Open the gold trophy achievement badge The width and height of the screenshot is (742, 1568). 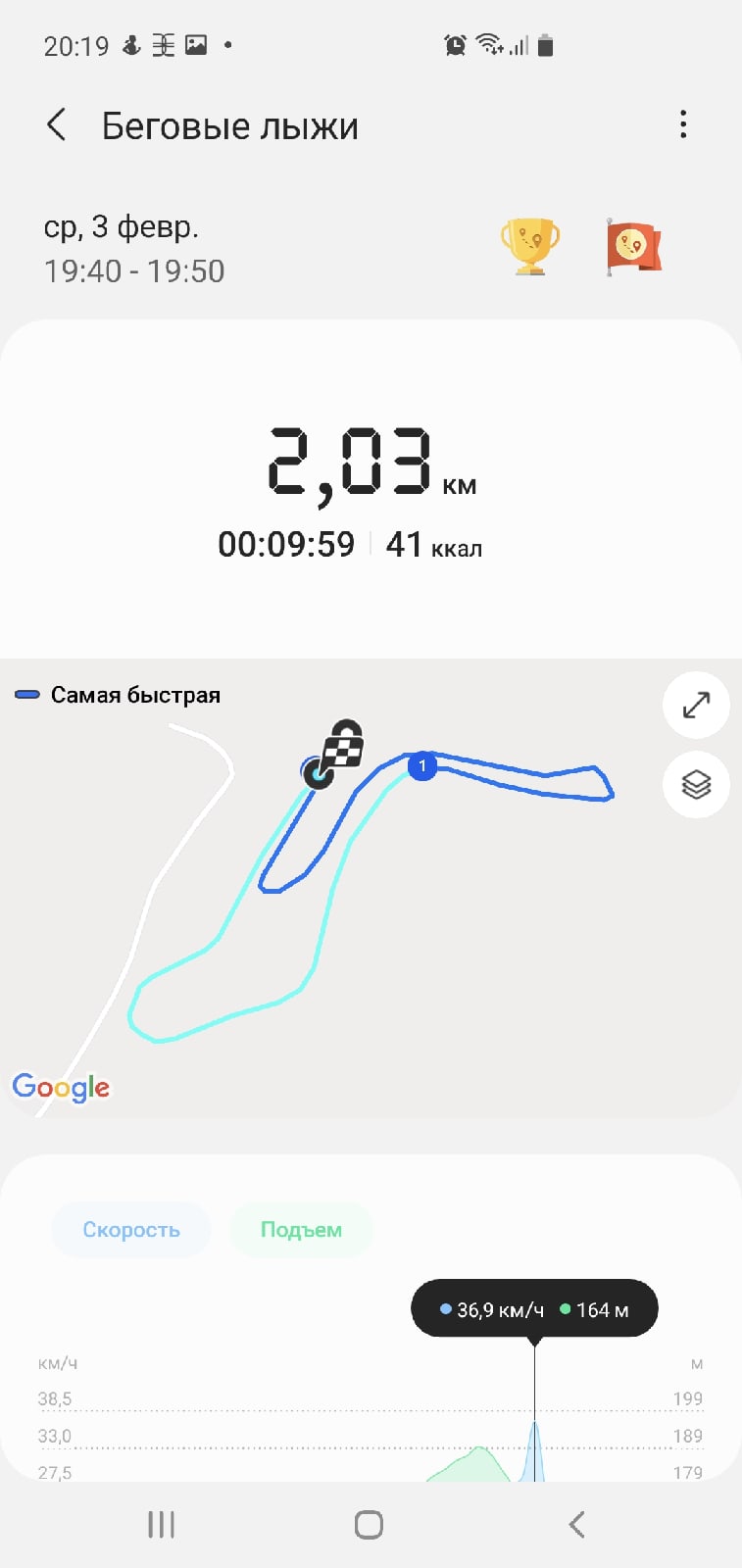[x=529, y=246]
